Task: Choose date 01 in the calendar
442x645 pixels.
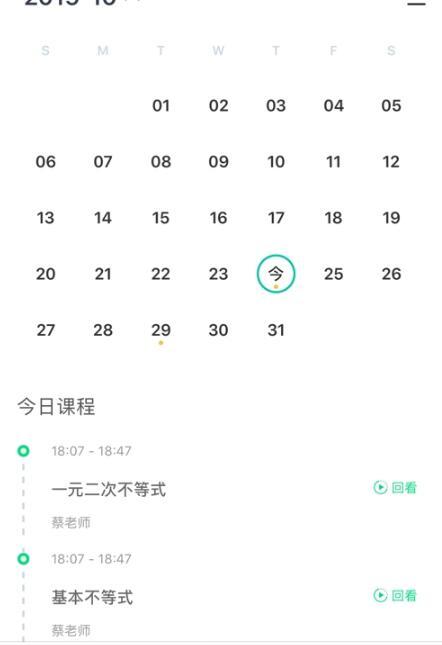Action: pyautogui.click(x=161, y=106)
